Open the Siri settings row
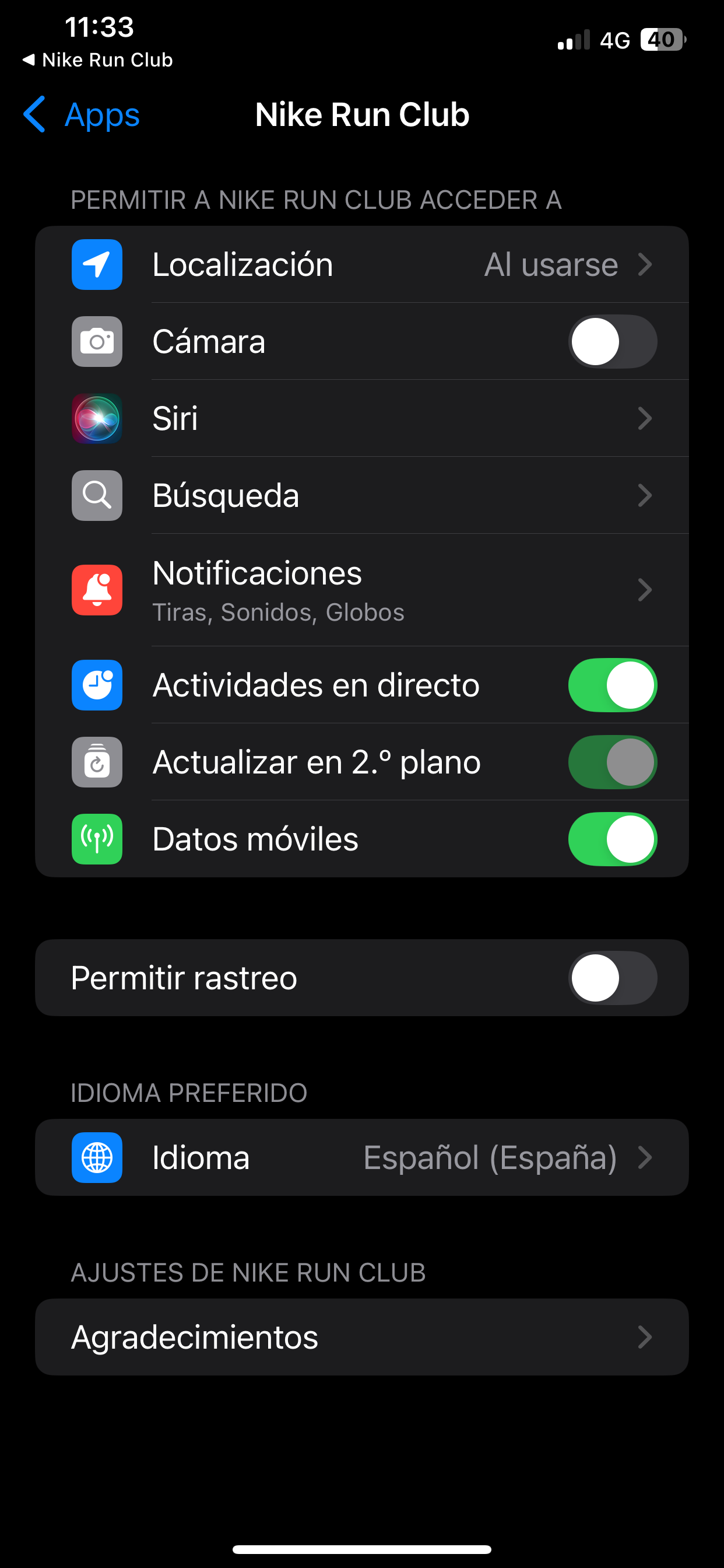724x1568 pixels. [x=362, y=418]
